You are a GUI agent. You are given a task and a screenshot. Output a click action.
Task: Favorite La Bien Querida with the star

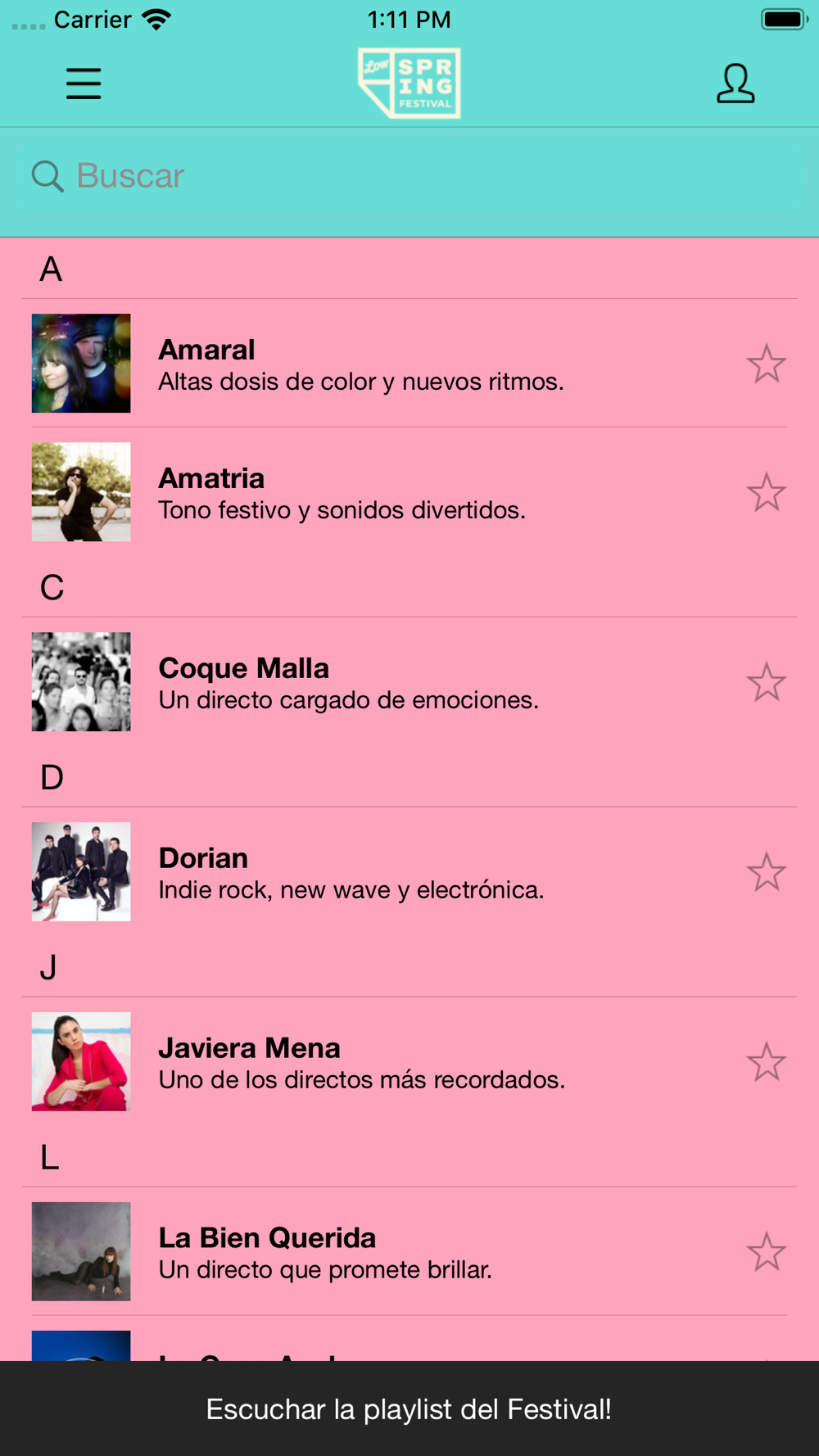coord(766,1253)
